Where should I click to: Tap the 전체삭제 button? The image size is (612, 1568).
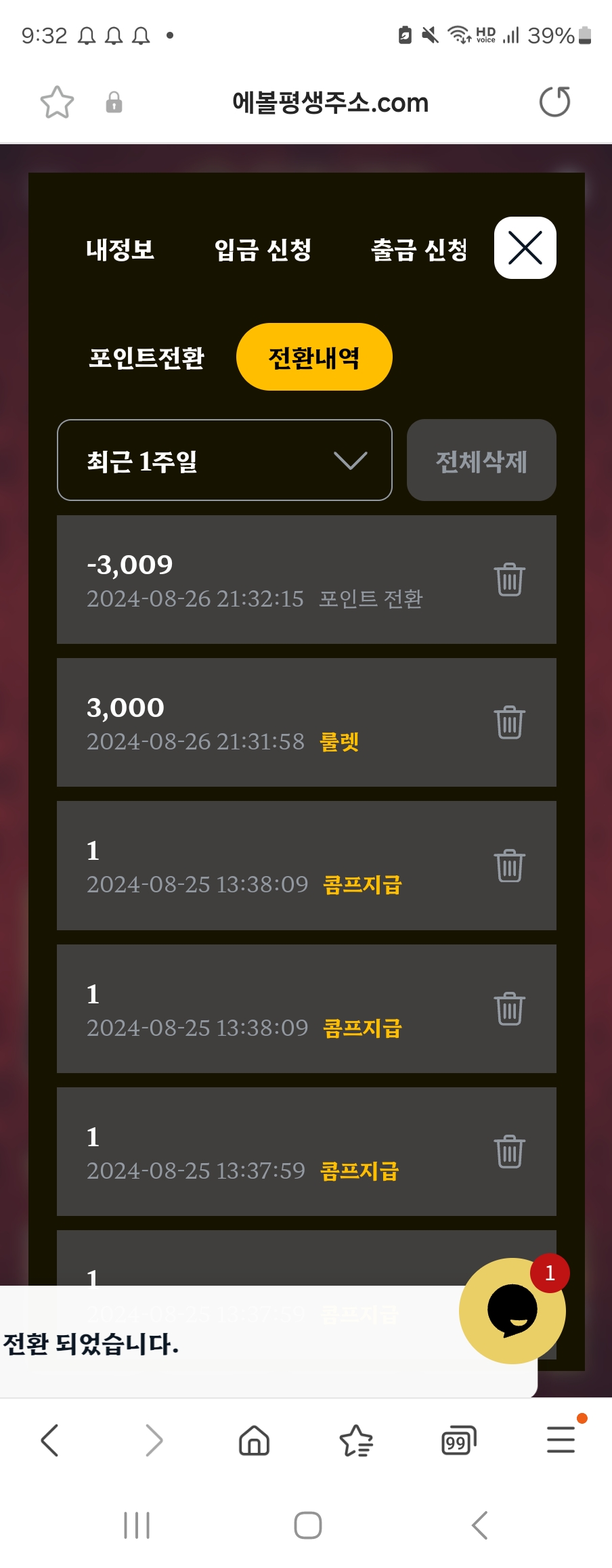click(x=481, y=460)
